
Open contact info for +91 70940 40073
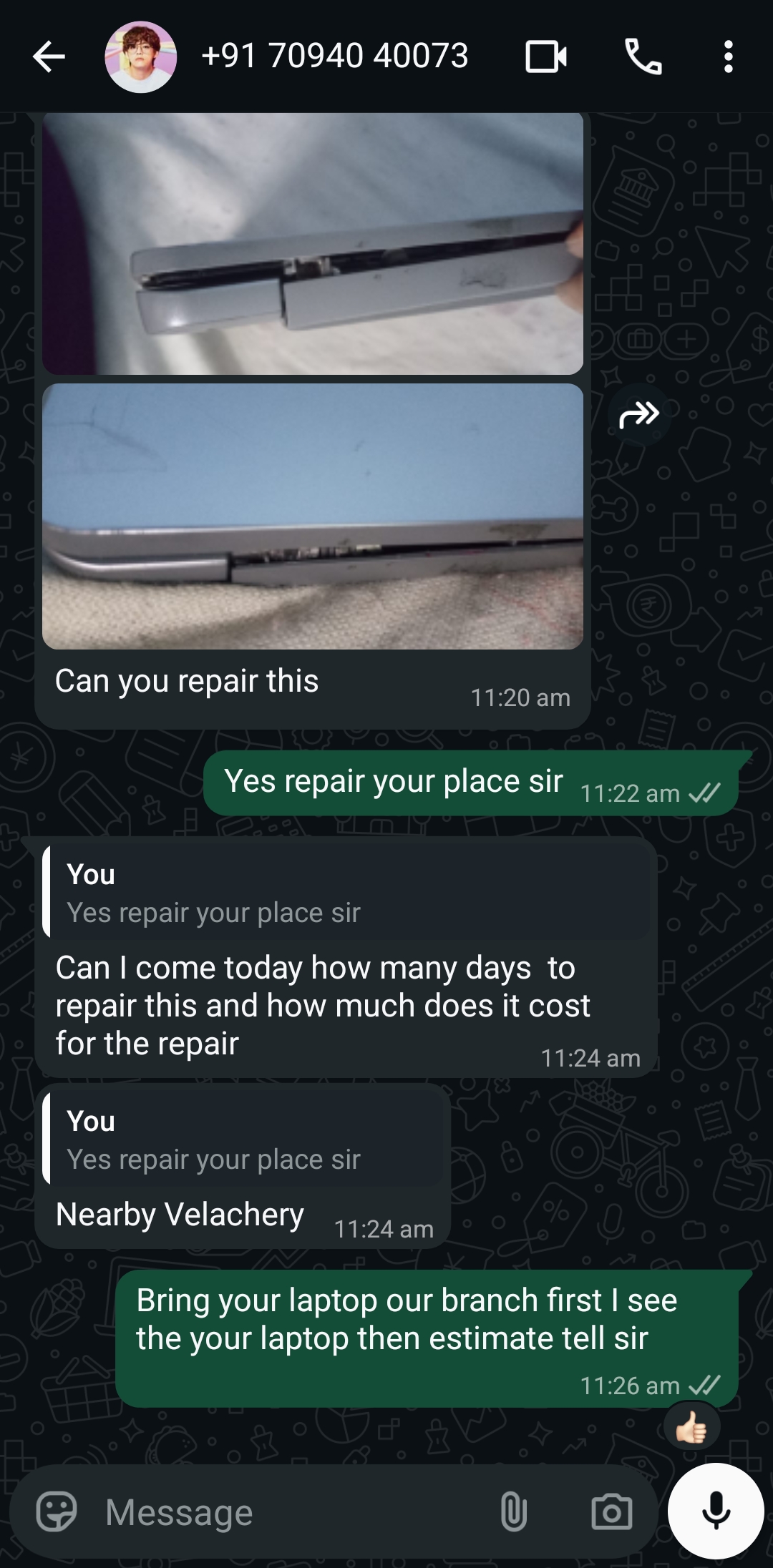pos(334,57)
